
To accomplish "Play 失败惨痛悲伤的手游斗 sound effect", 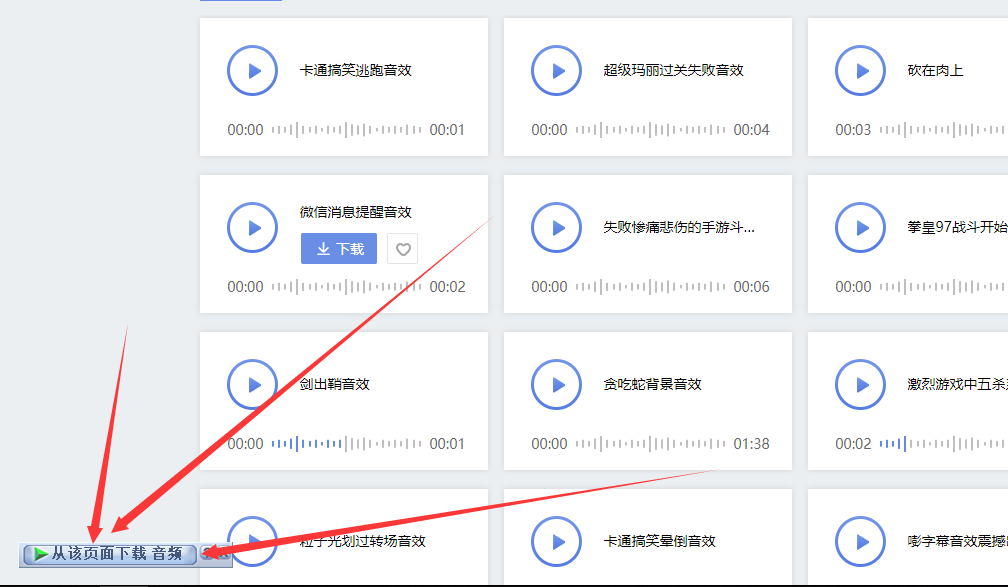I will coord(556,228).
